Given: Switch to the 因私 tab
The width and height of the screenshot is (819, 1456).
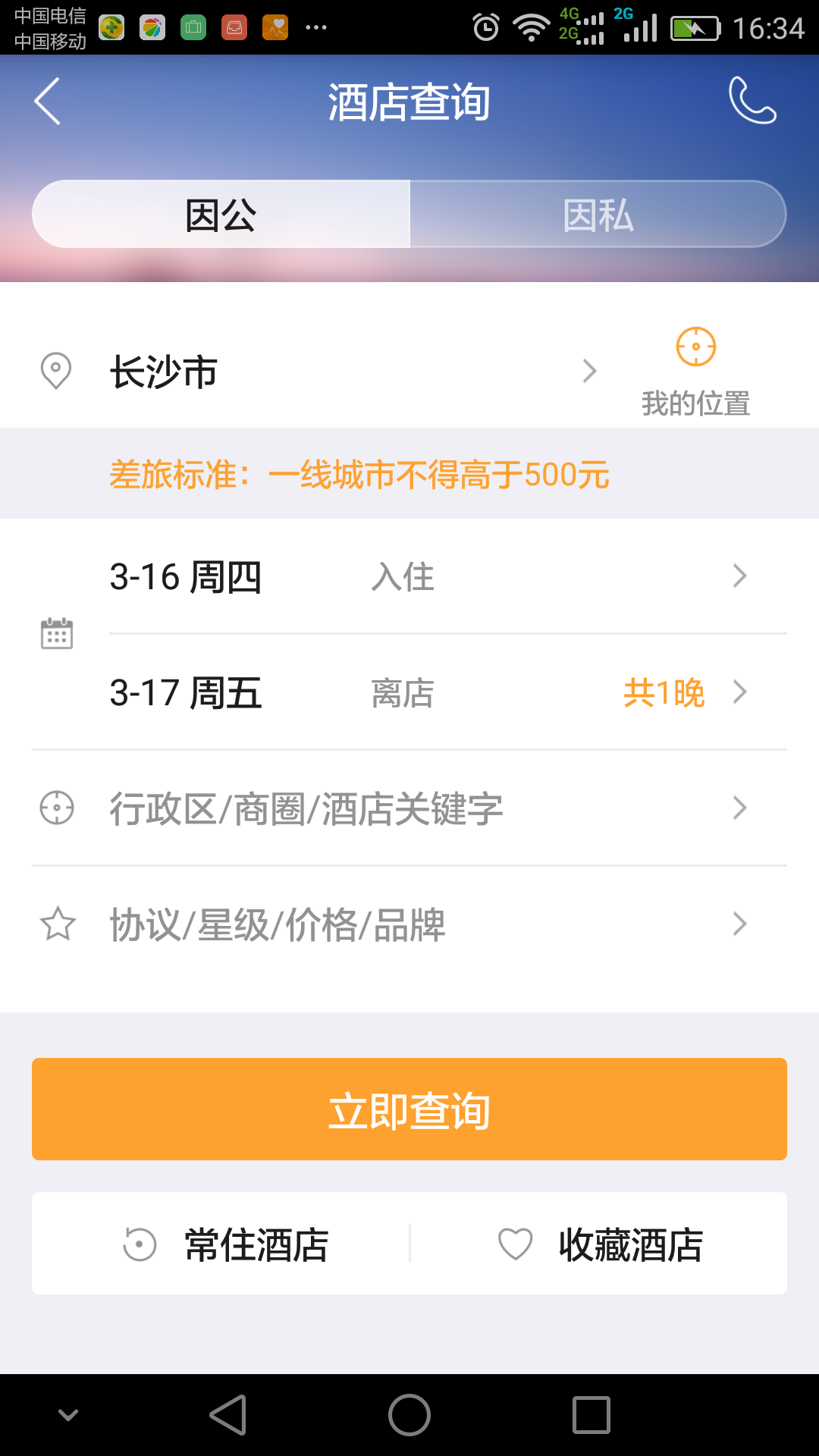Looking at the screenshot, I should pyautogui.click(x=598, y=215).
